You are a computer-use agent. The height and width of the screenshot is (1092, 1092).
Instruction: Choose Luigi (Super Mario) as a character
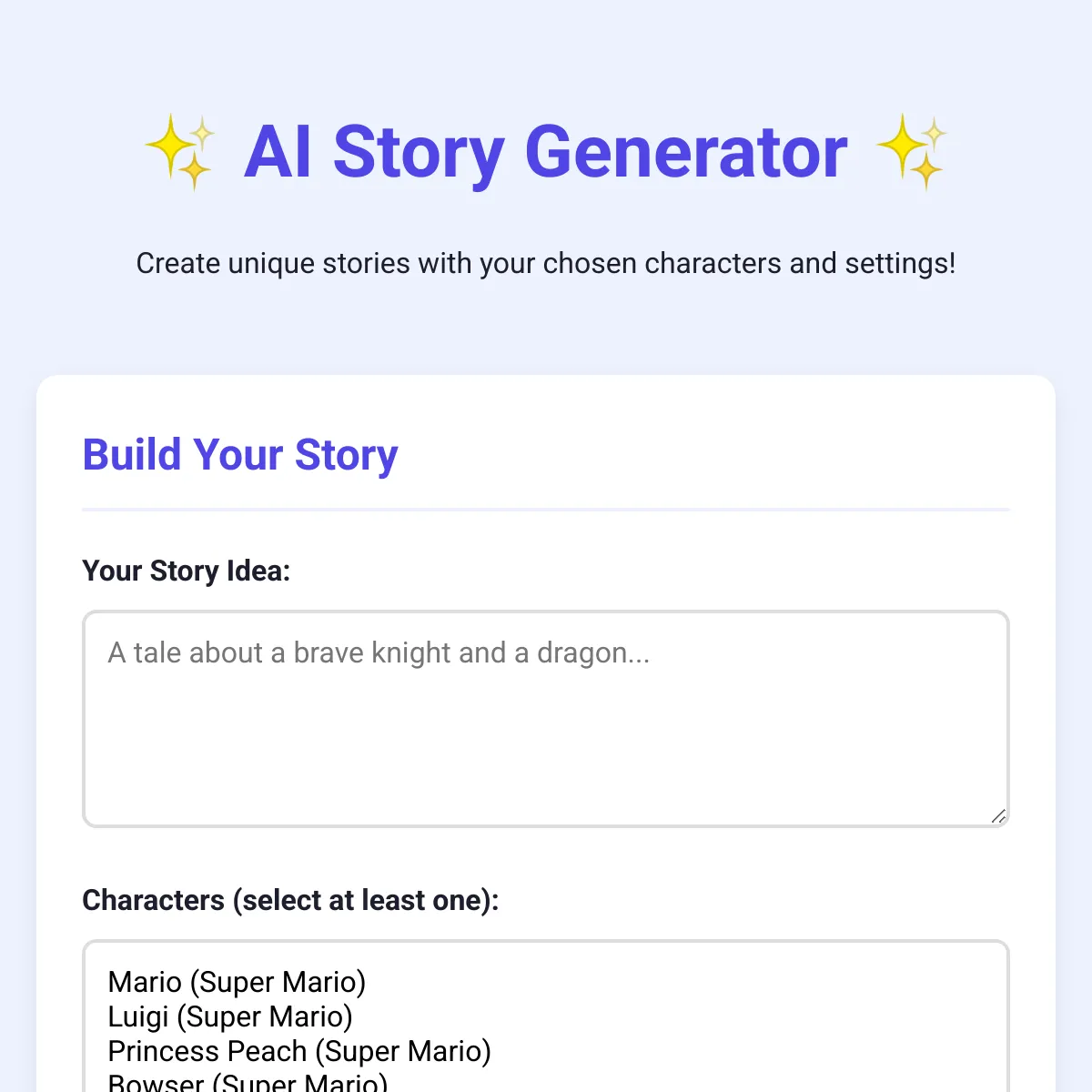[229, 1016]
